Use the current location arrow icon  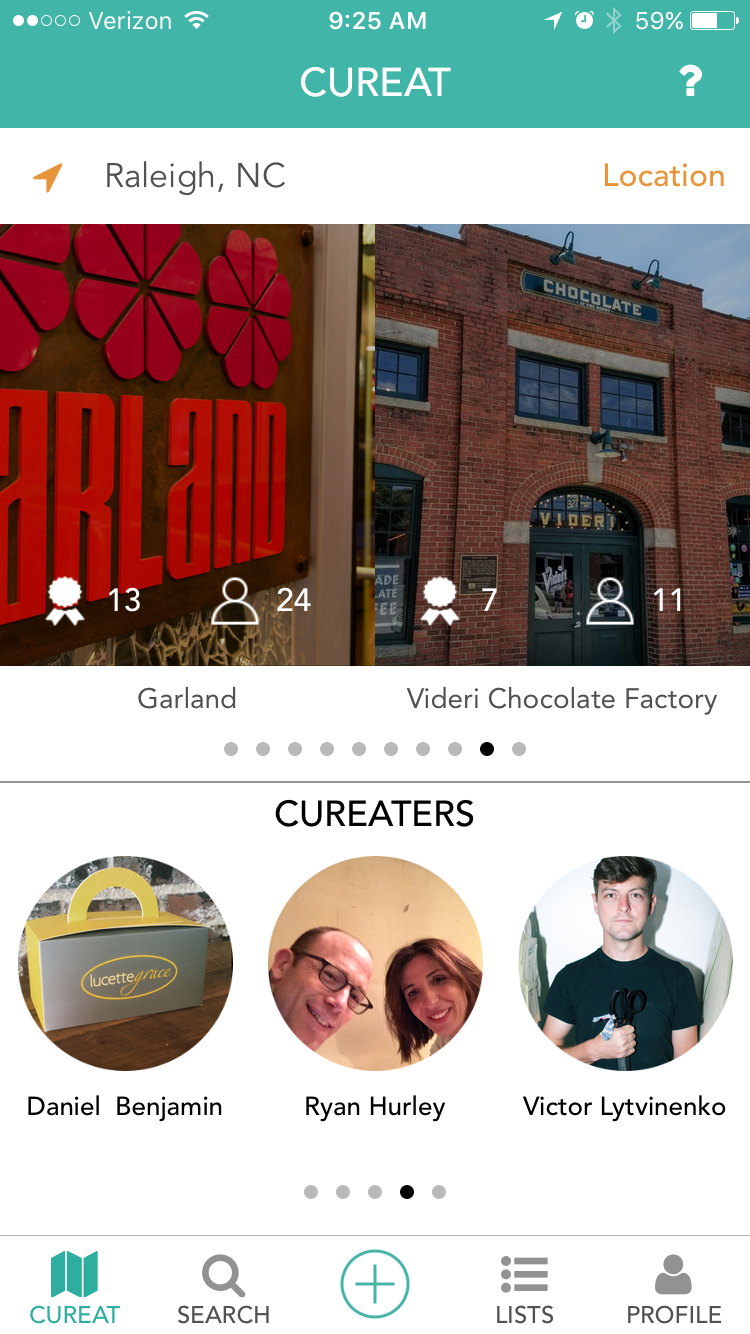pyautogui.click(x=48, y=177)
